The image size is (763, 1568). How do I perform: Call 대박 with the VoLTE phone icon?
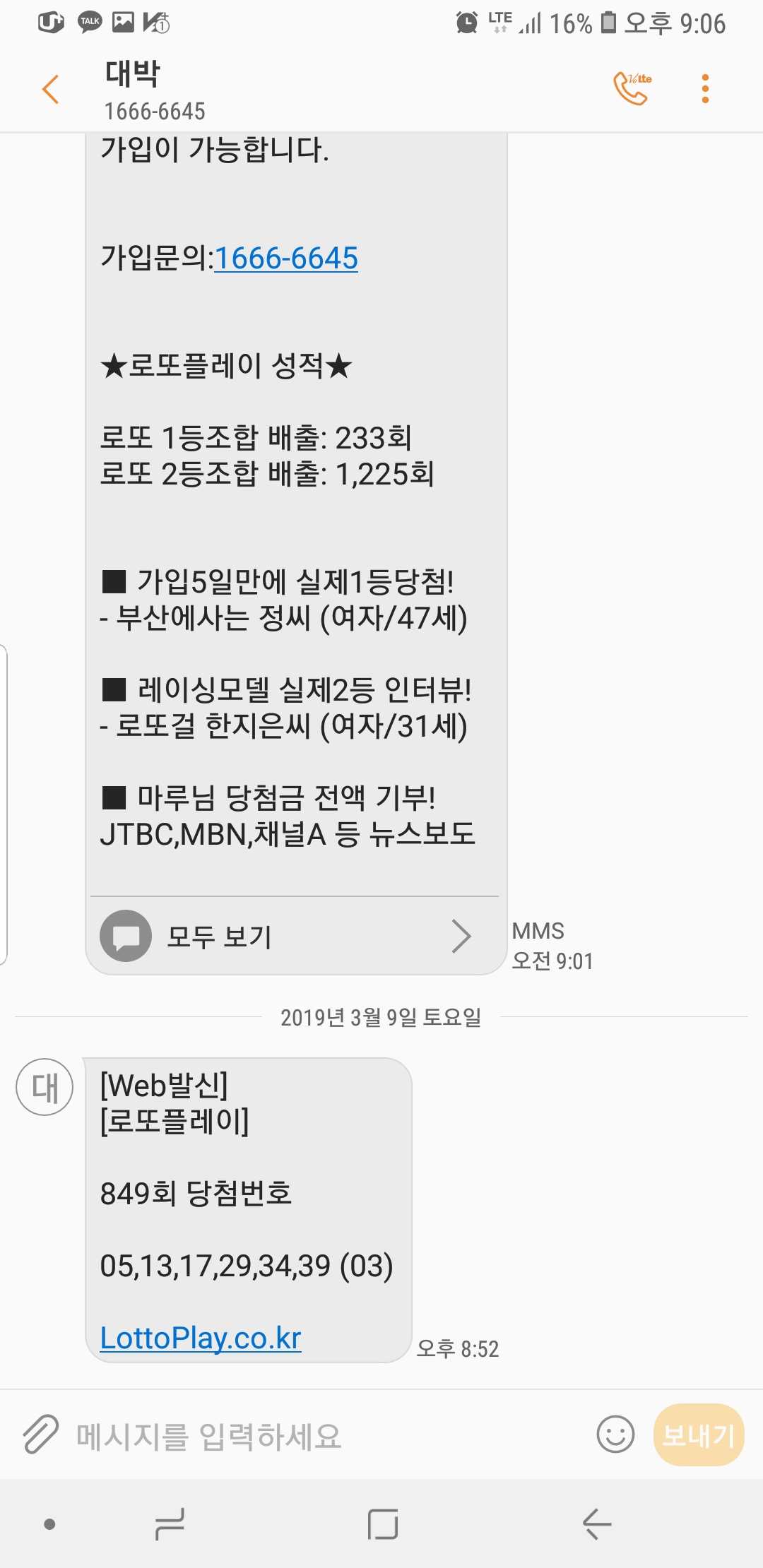[x=632, y=88]
